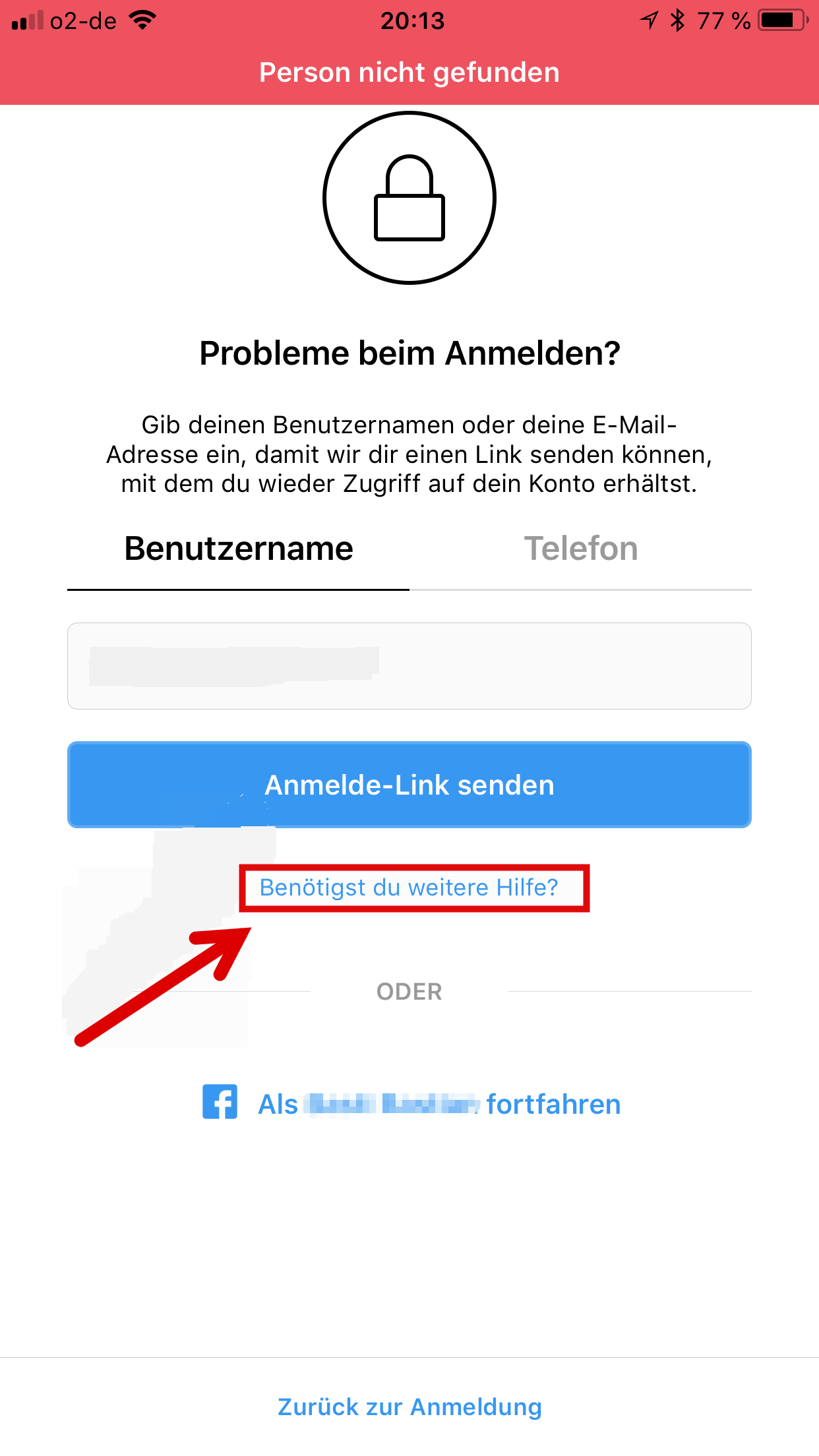
Task: Select the Benutzername tab
Action: pyautogui.click(x=239, y=549)
